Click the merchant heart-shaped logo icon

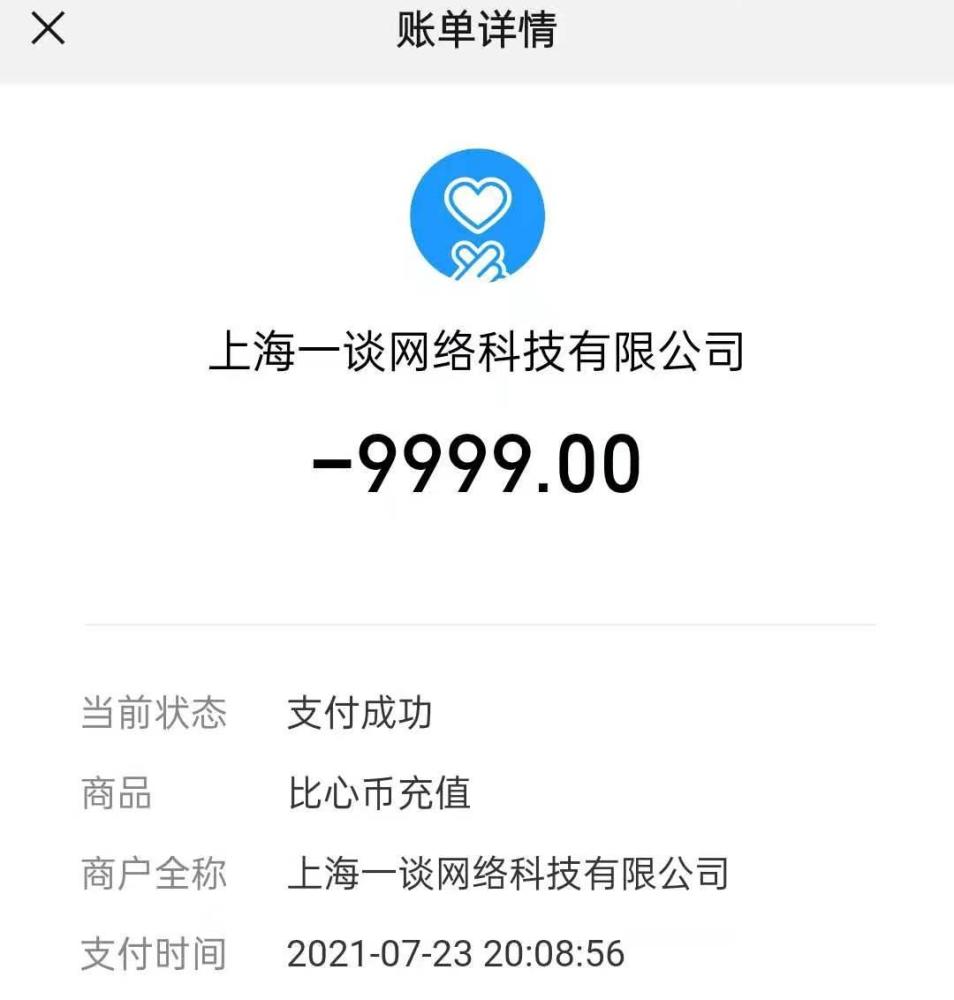[x=477, y=214]
